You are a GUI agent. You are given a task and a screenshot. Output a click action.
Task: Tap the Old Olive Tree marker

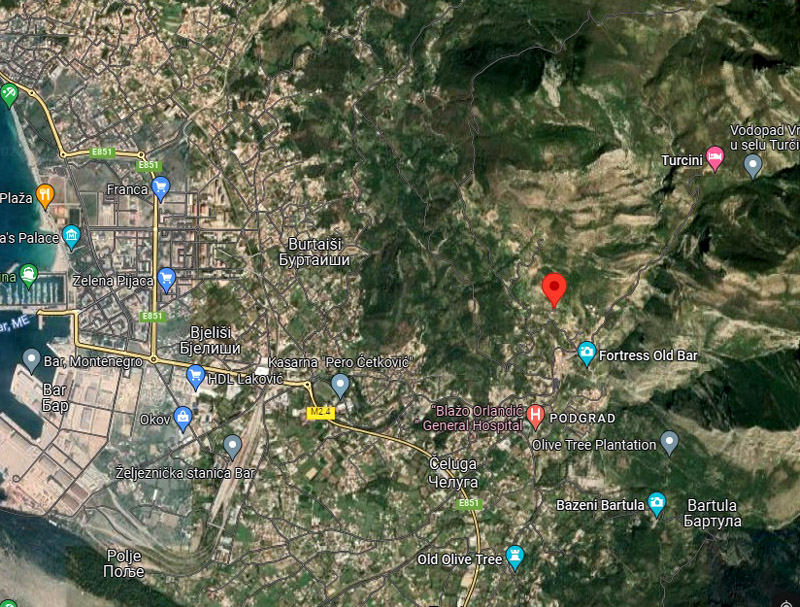pyautogui.click(x=515, y=557)
